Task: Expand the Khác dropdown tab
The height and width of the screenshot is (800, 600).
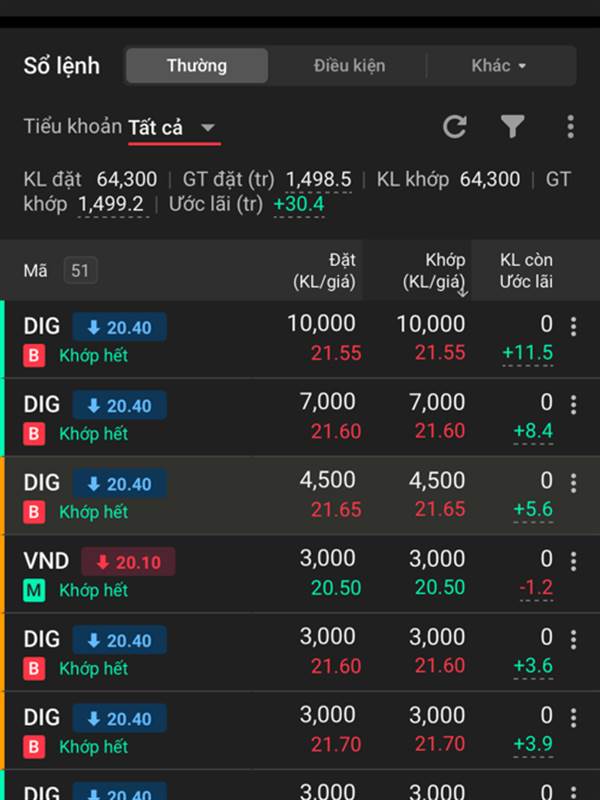Action: [x=499, y=66]
